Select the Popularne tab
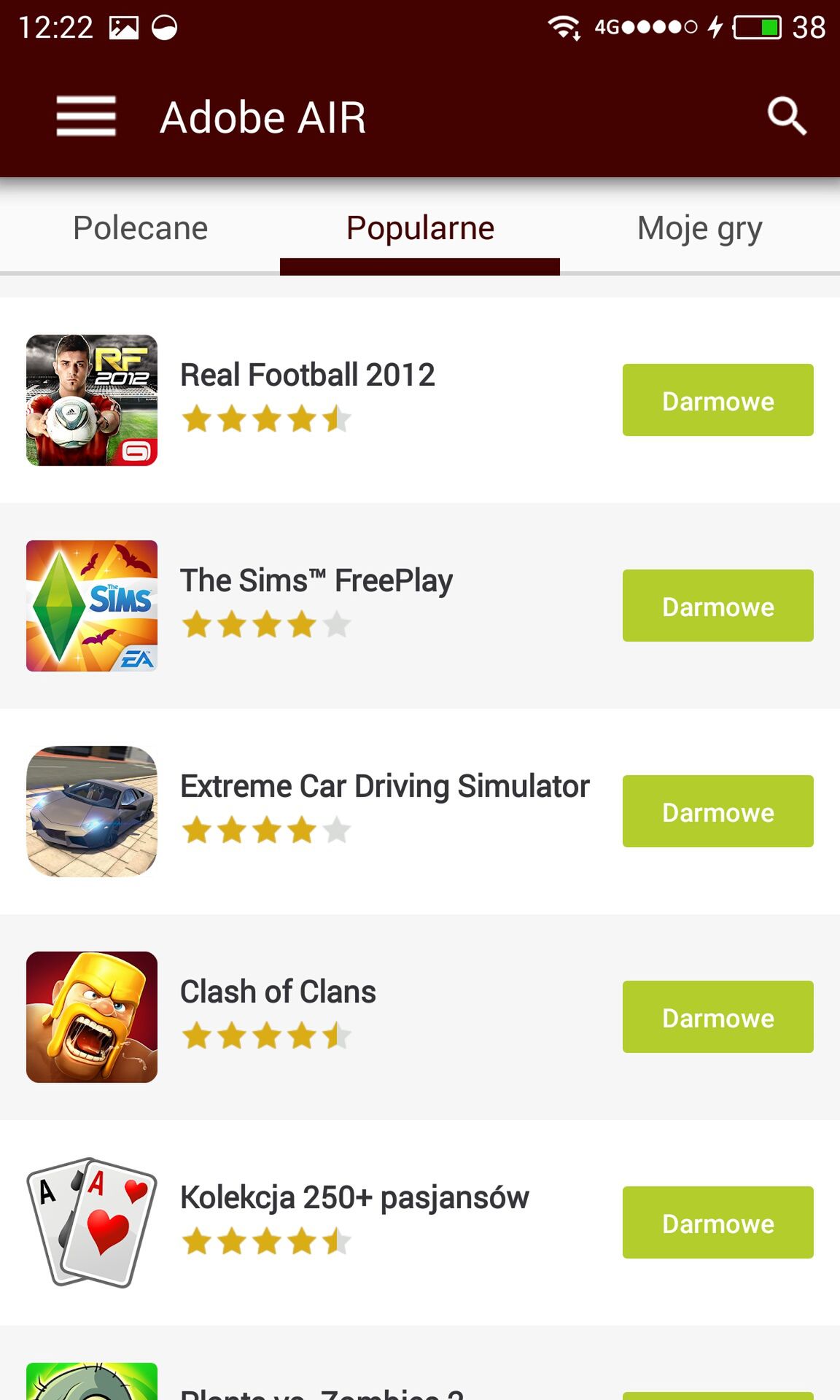Image resolution: width=840 pixels, height=1400 pixels. (x=420, y=228)
